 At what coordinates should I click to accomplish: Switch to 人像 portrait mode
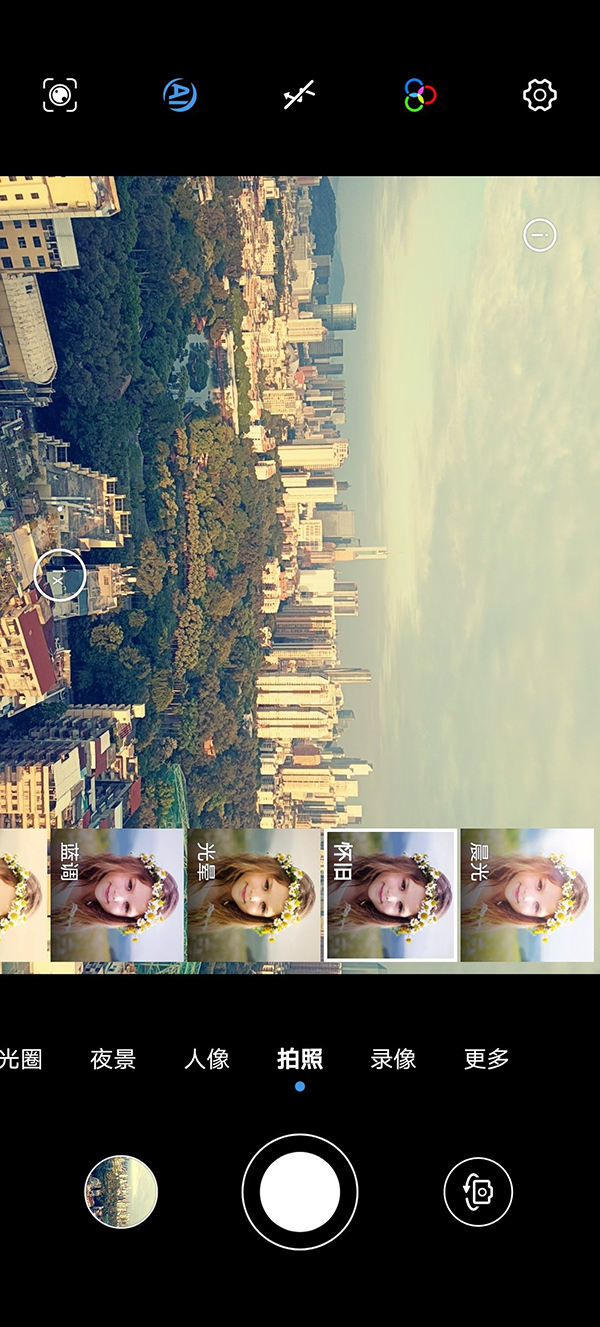pos(207,1059)
